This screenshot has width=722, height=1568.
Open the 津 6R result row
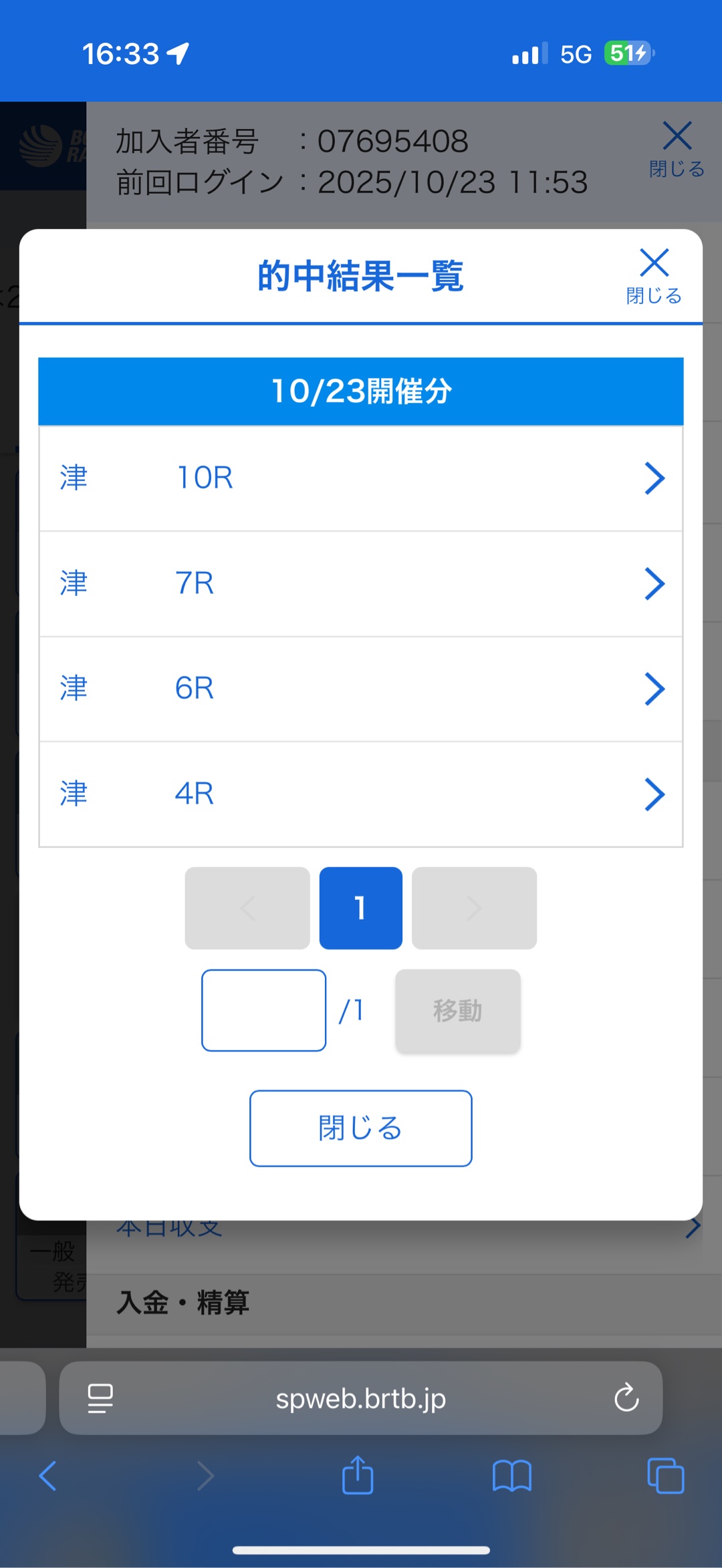tap(361, 689)
